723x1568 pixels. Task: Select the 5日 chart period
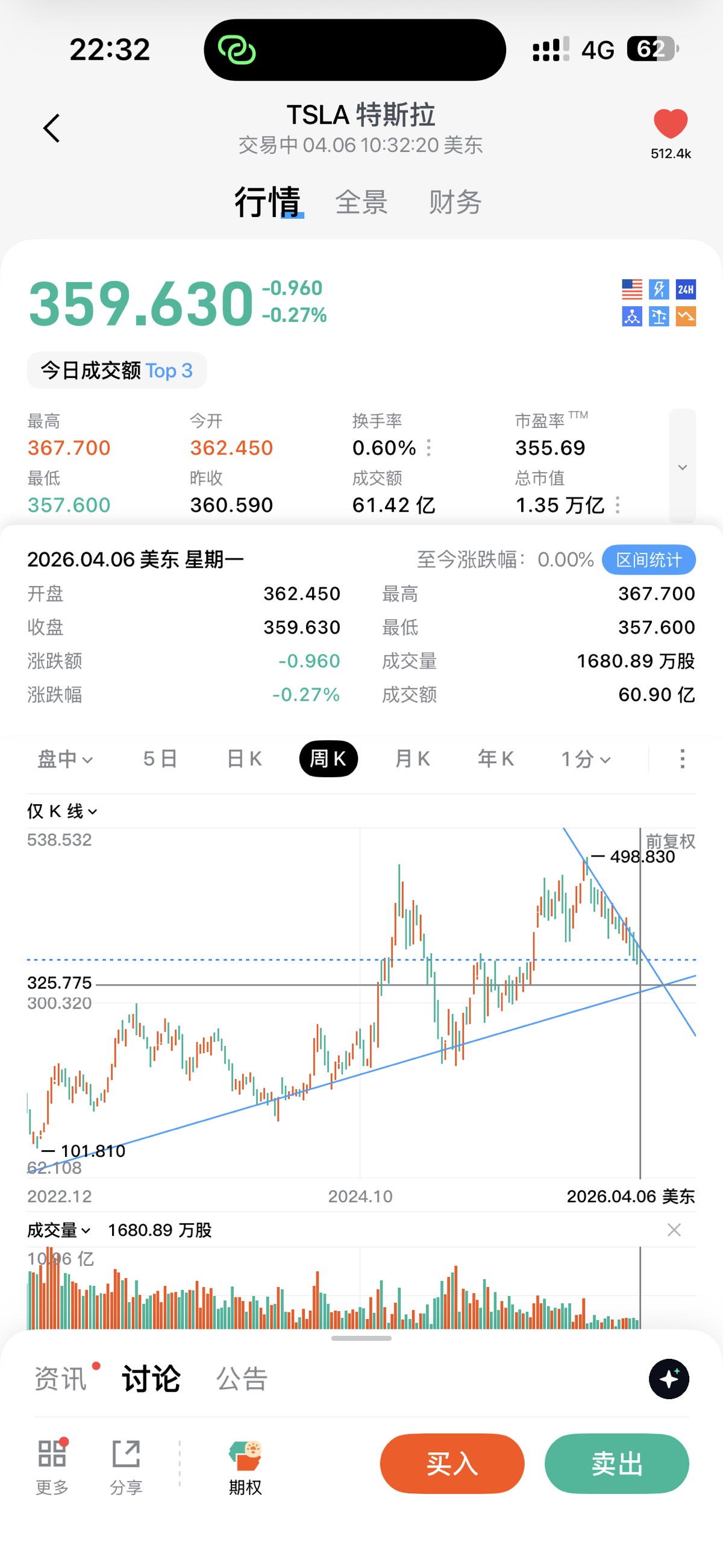point(160,759)
